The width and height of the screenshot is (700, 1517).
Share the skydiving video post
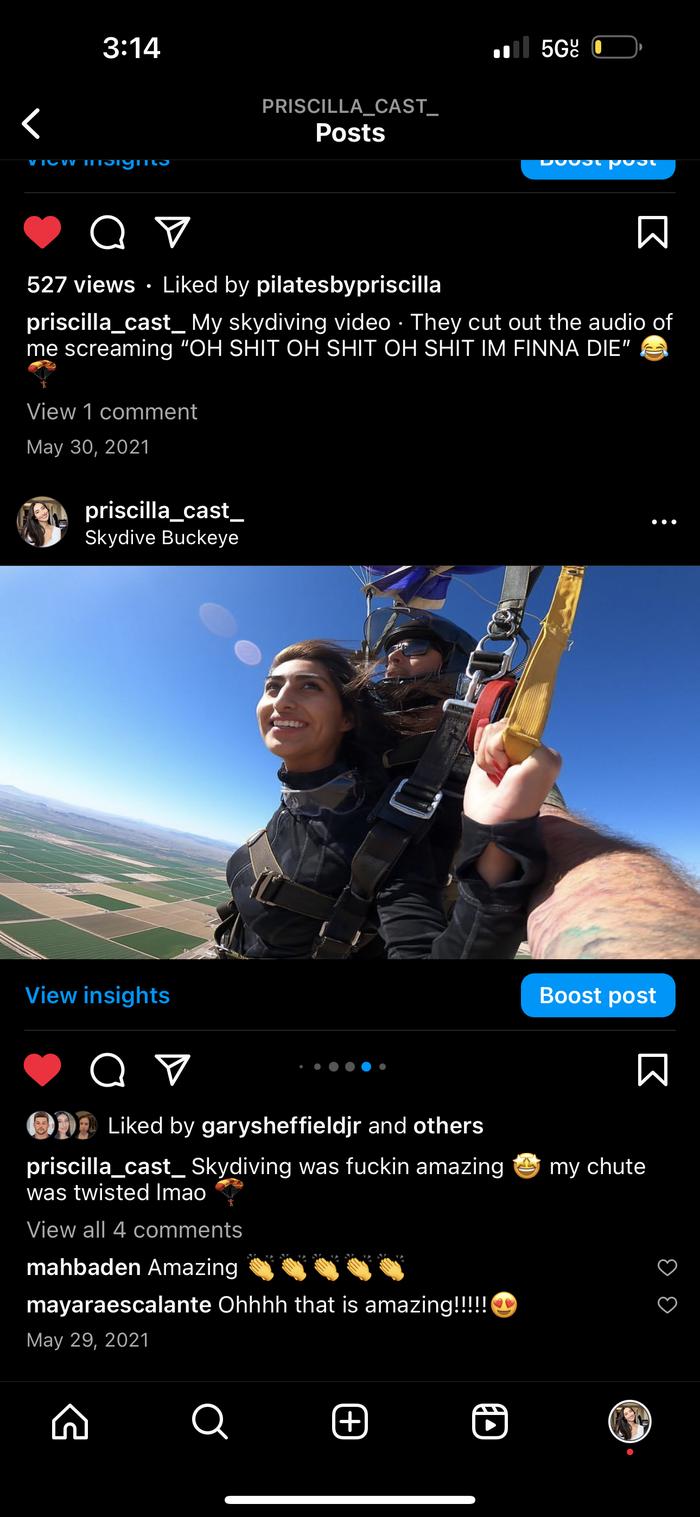click(x=173, y=232)
